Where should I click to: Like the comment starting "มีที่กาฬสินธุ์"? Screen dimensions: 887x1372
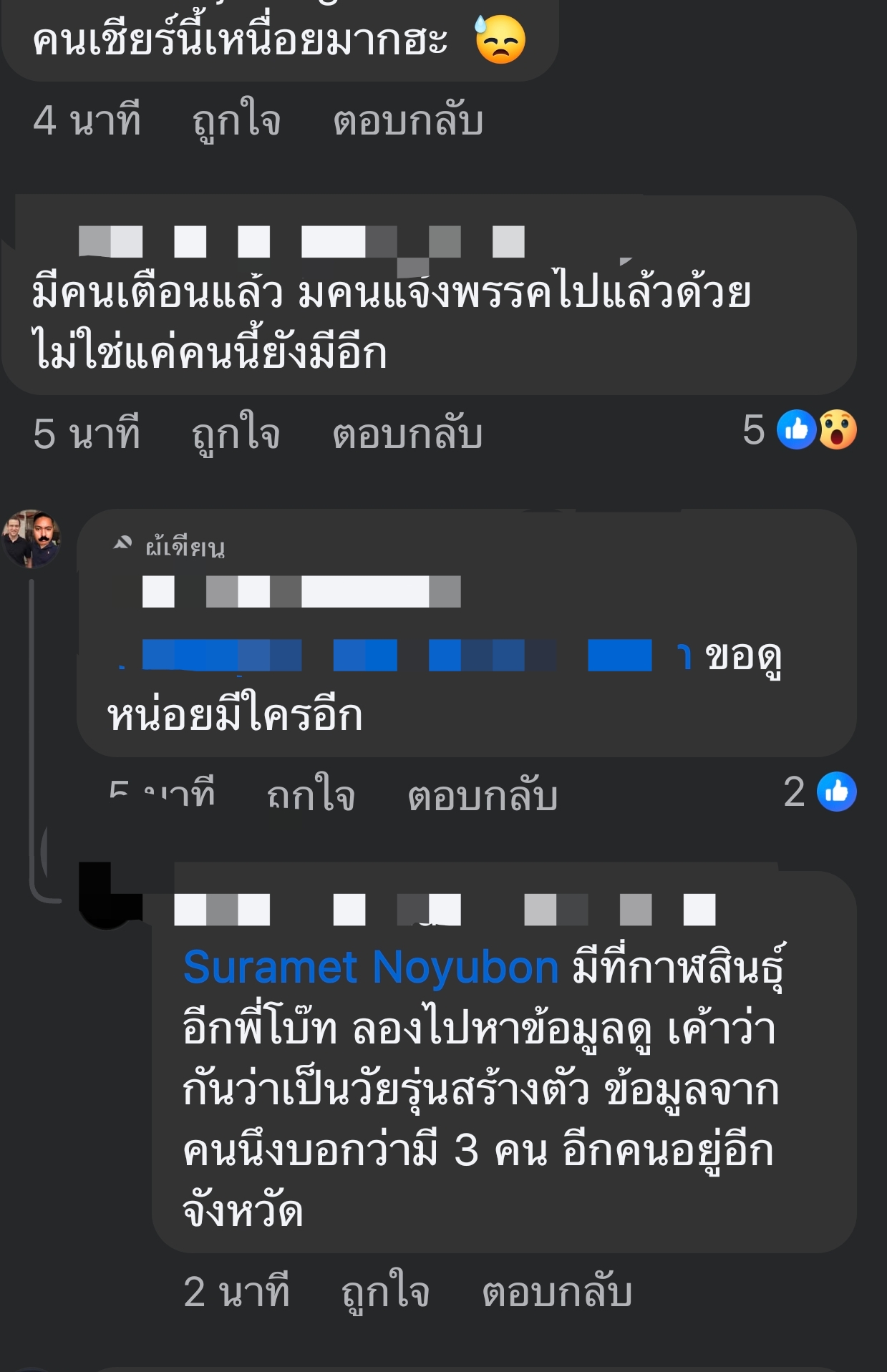[385, 1293]
